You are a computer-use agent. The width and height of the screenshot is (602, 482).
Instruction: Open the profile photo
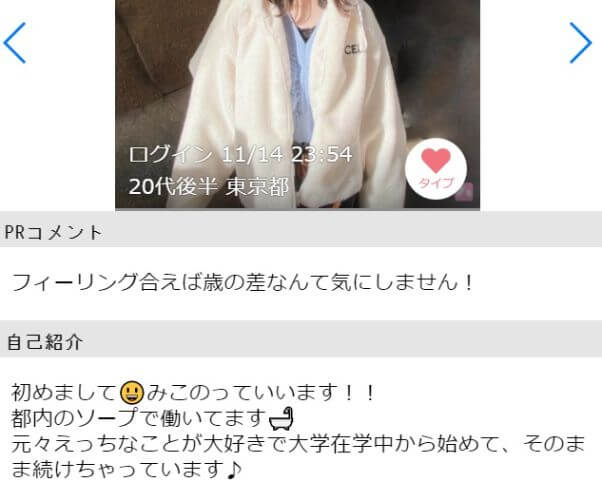(297, 80)
